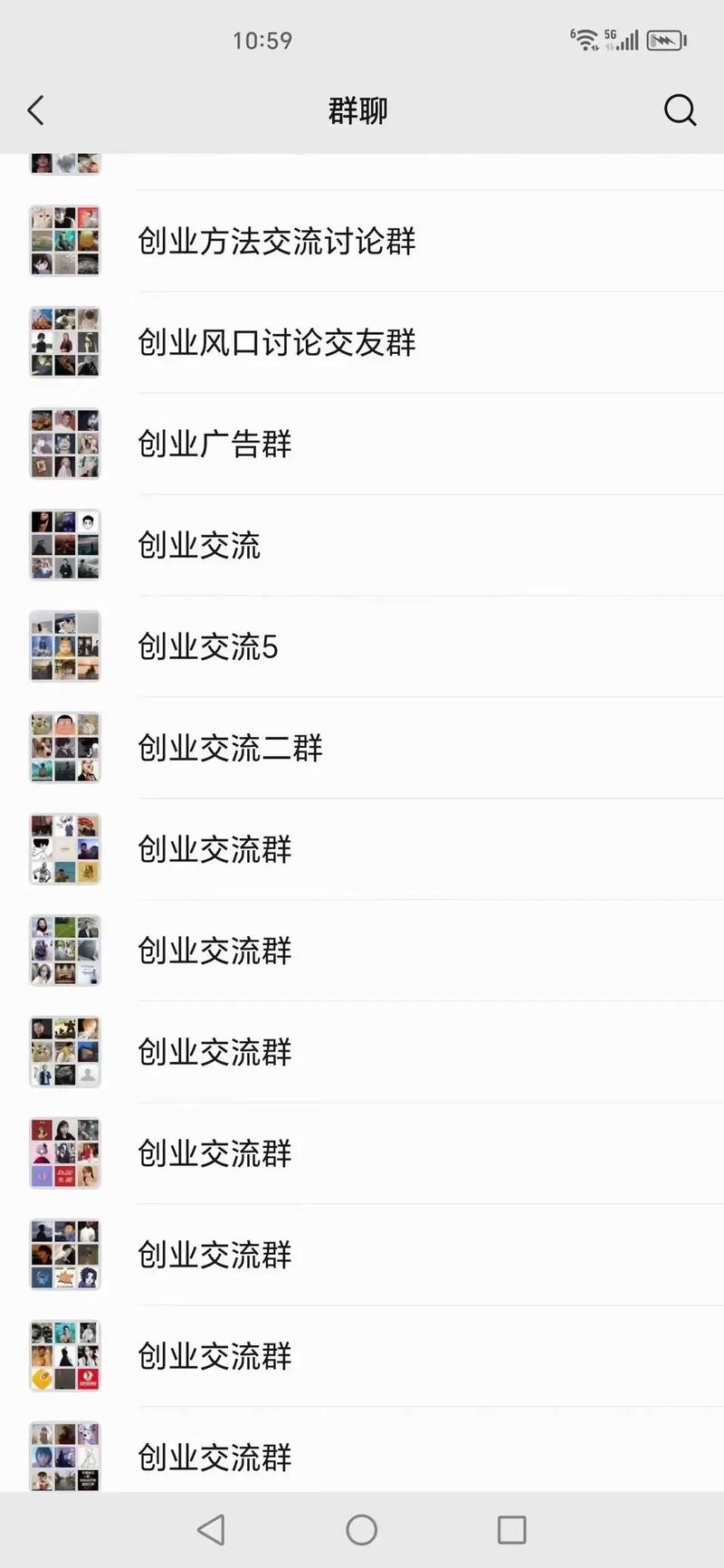Open the avatar of 创业交流5
The width and height of the screenshot is (724, 1568).
point(64,645)
